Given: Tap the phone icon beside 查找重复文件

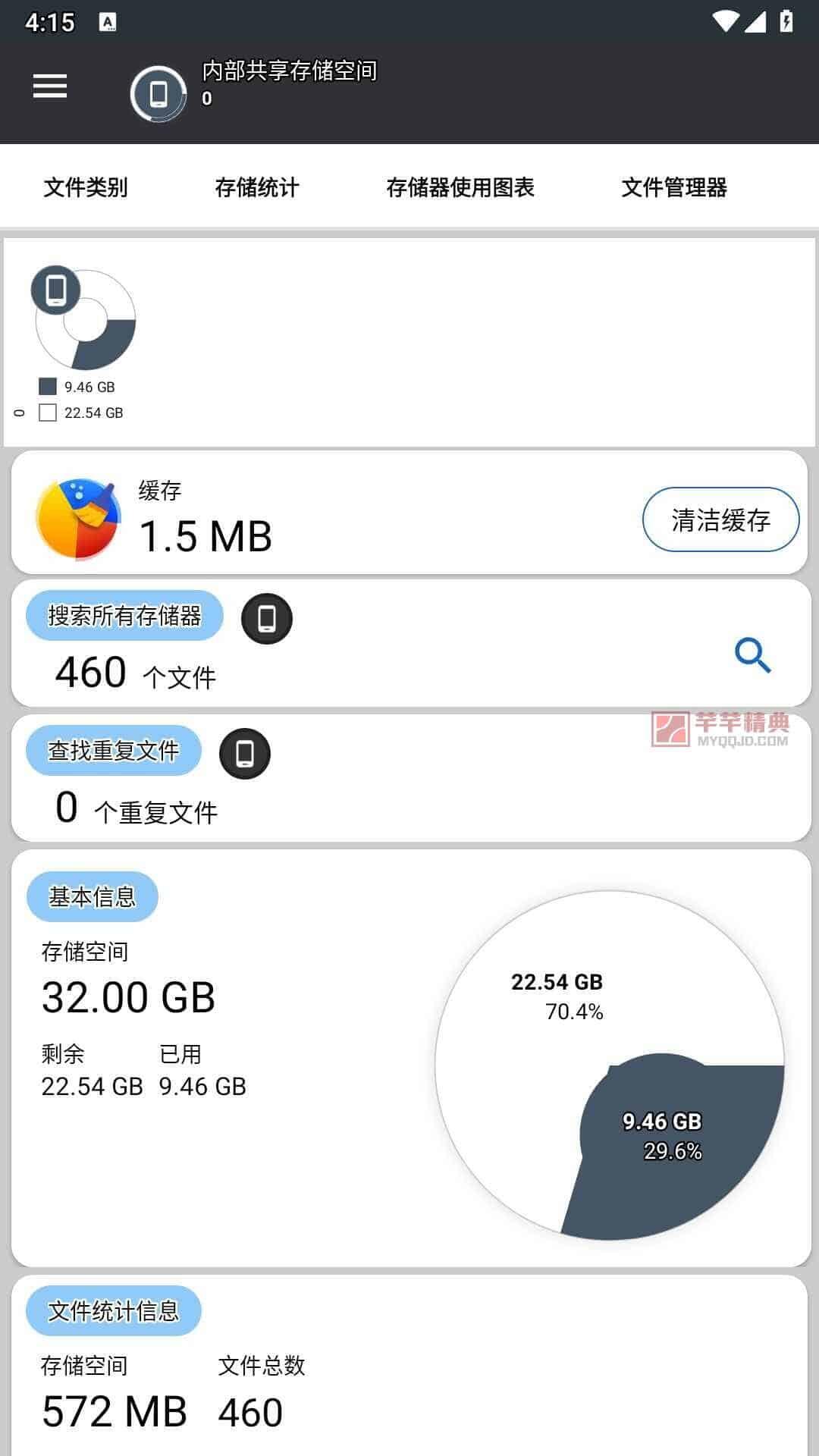Looking at the screenshot, I should (245, 754).
